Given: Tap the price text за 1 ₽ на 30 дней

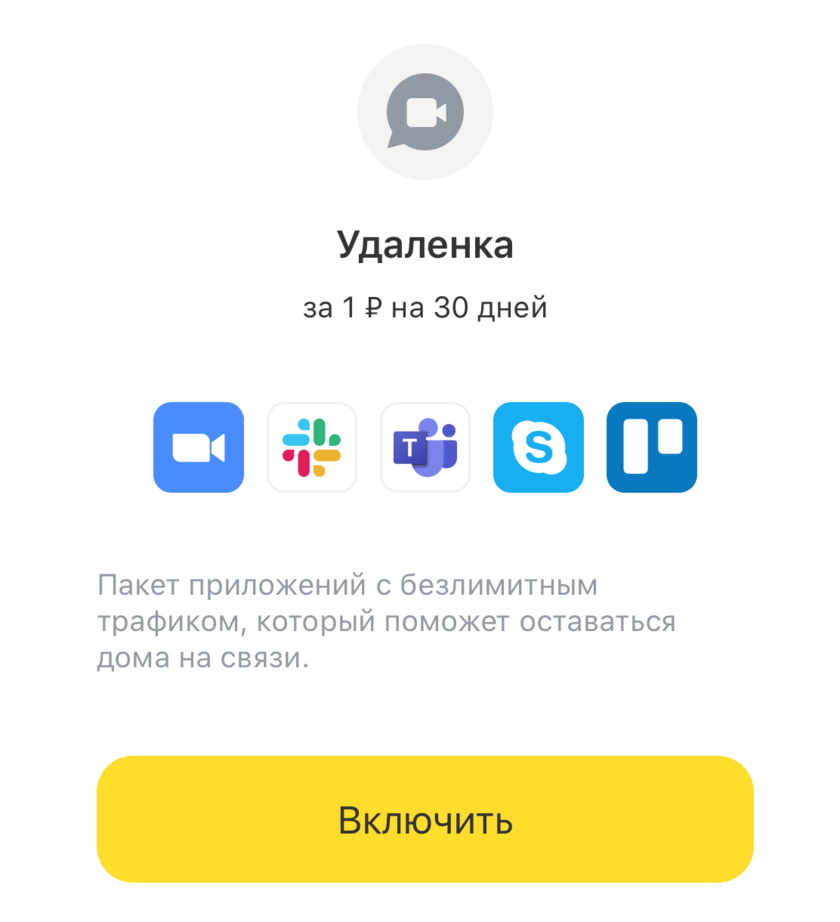Looking at the screenshot, I should (x=425, y=306).
